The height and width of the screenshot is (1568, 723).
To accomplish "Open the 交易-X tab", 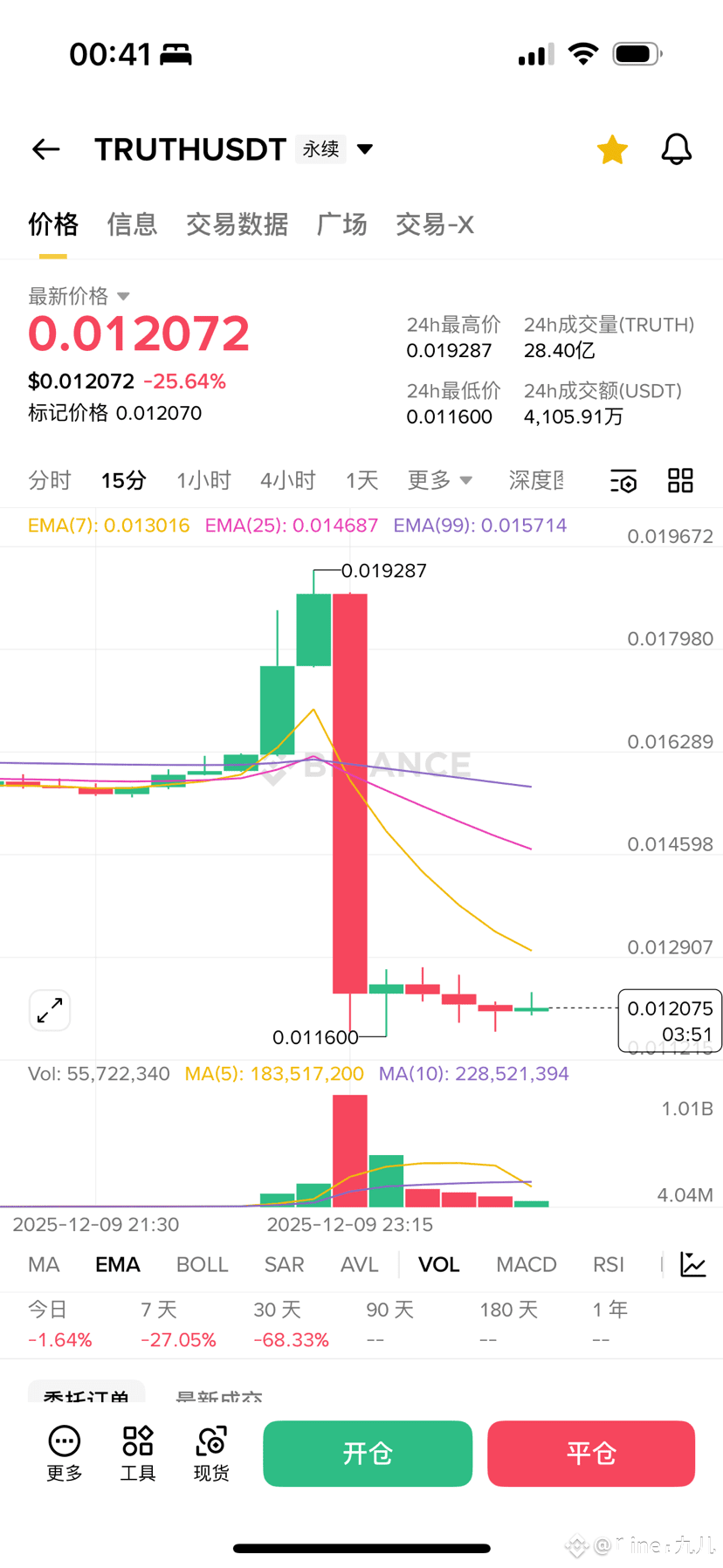I will point(435,224).
